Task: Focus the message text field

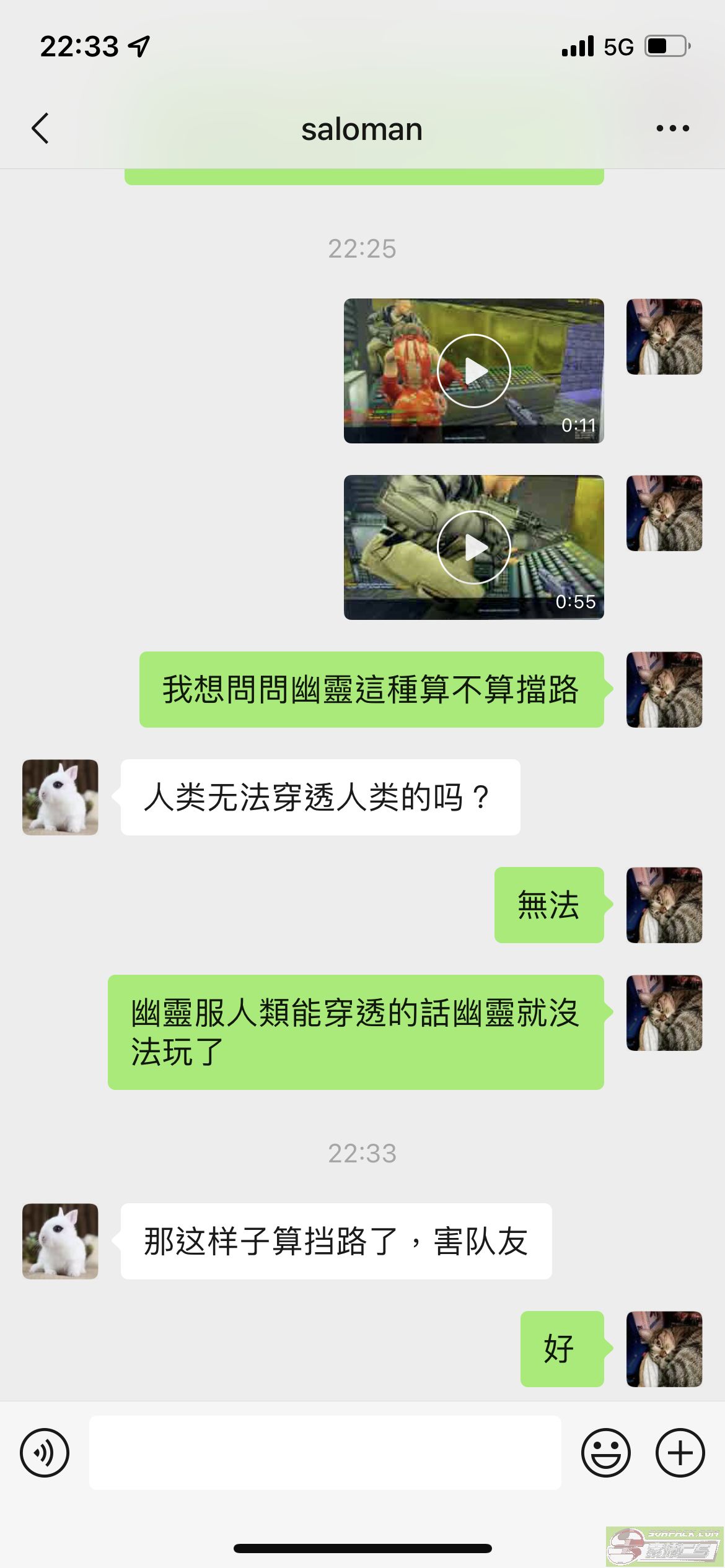Action: (x=325, y=1453)
